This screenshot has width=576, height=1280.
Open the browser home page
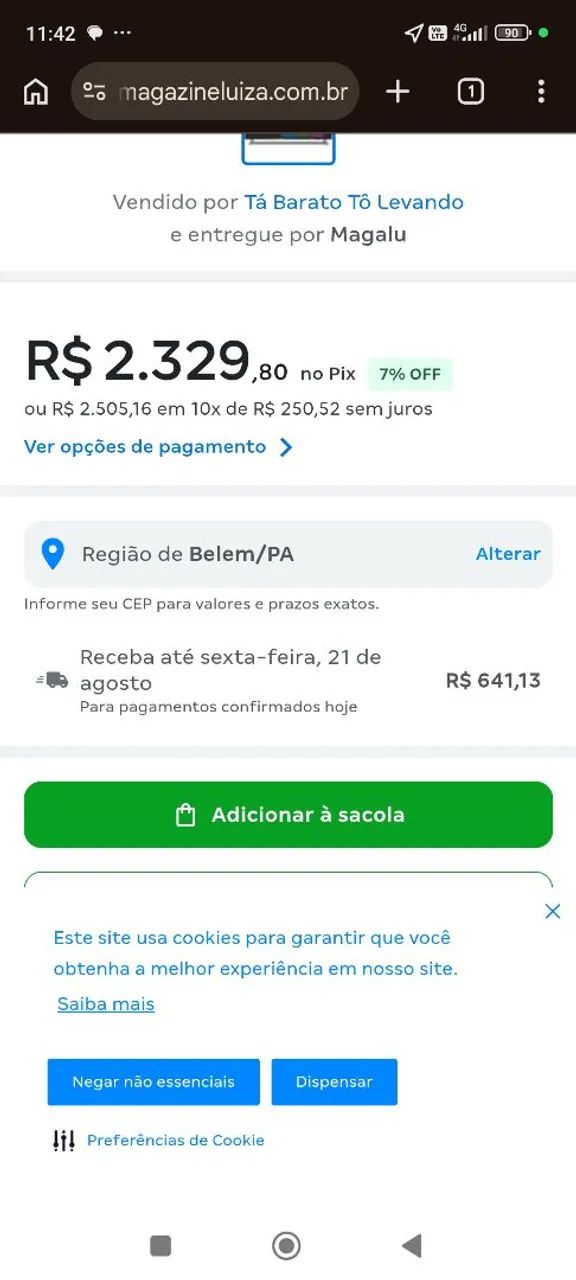tap(36, 92)
